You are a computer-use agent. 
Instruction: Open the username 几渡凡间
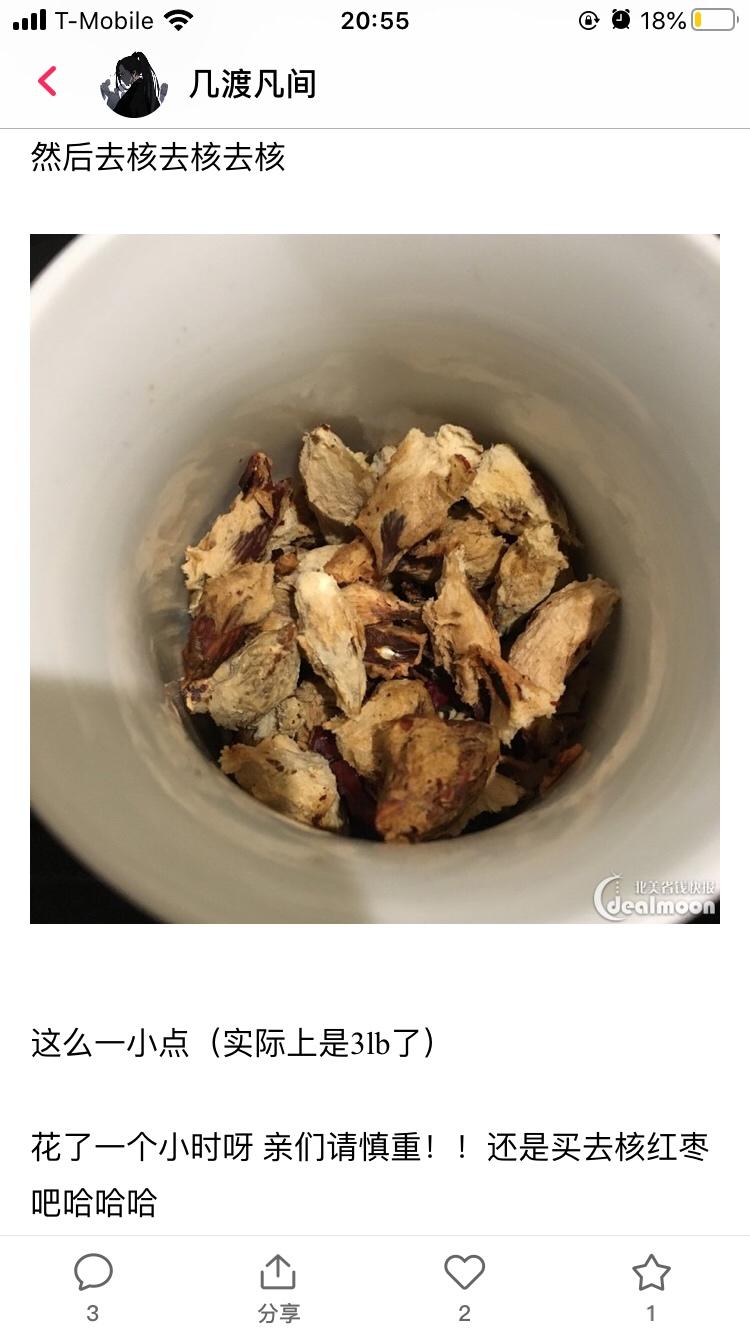pos(252,84)
